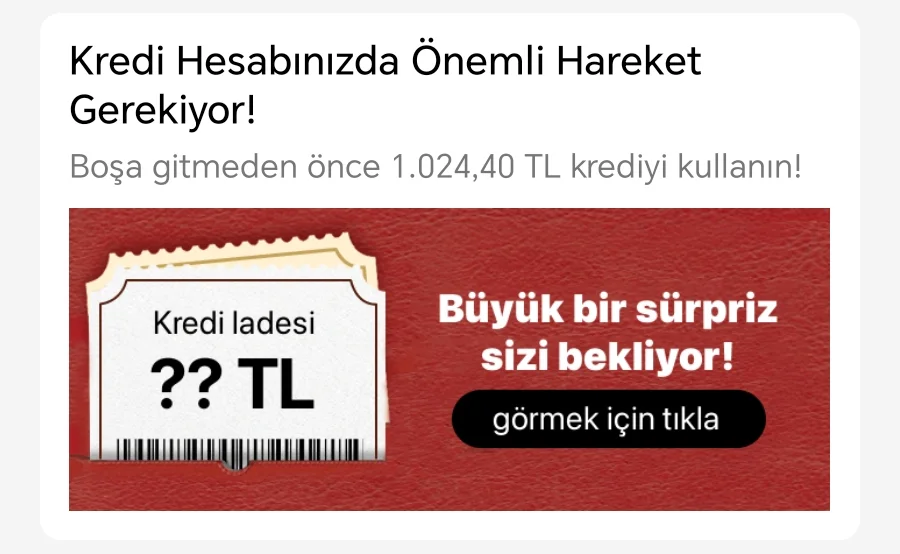The height and width of the screenshot is (554, 900).
Task: Tap the görmek için tıkla button
Action: (608, 418)
